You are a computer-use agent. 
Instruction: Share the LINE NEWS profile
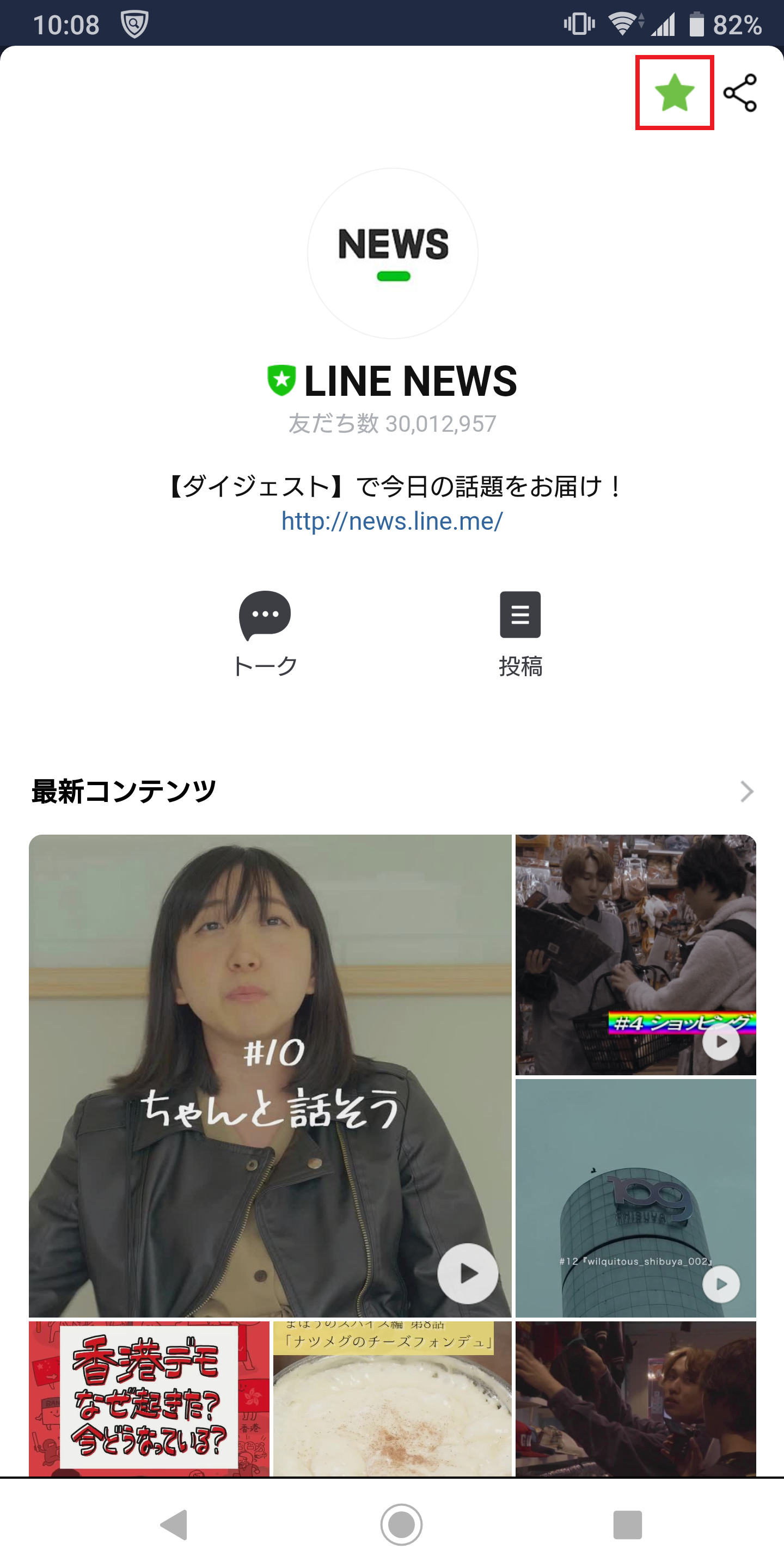pyautogui.click(x=739, y=93)
